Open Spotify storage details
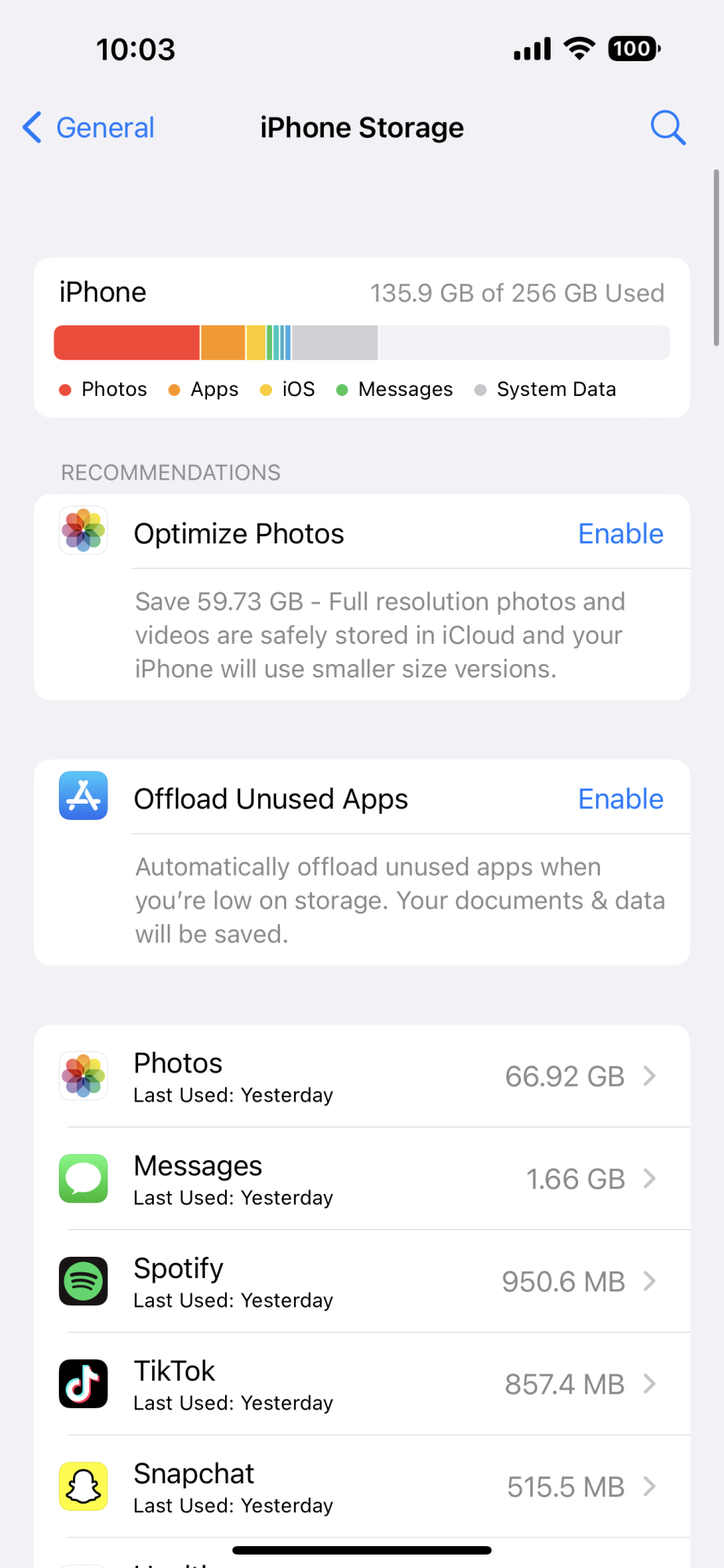The image size is (724, 1568). [x=362, y=1282]
